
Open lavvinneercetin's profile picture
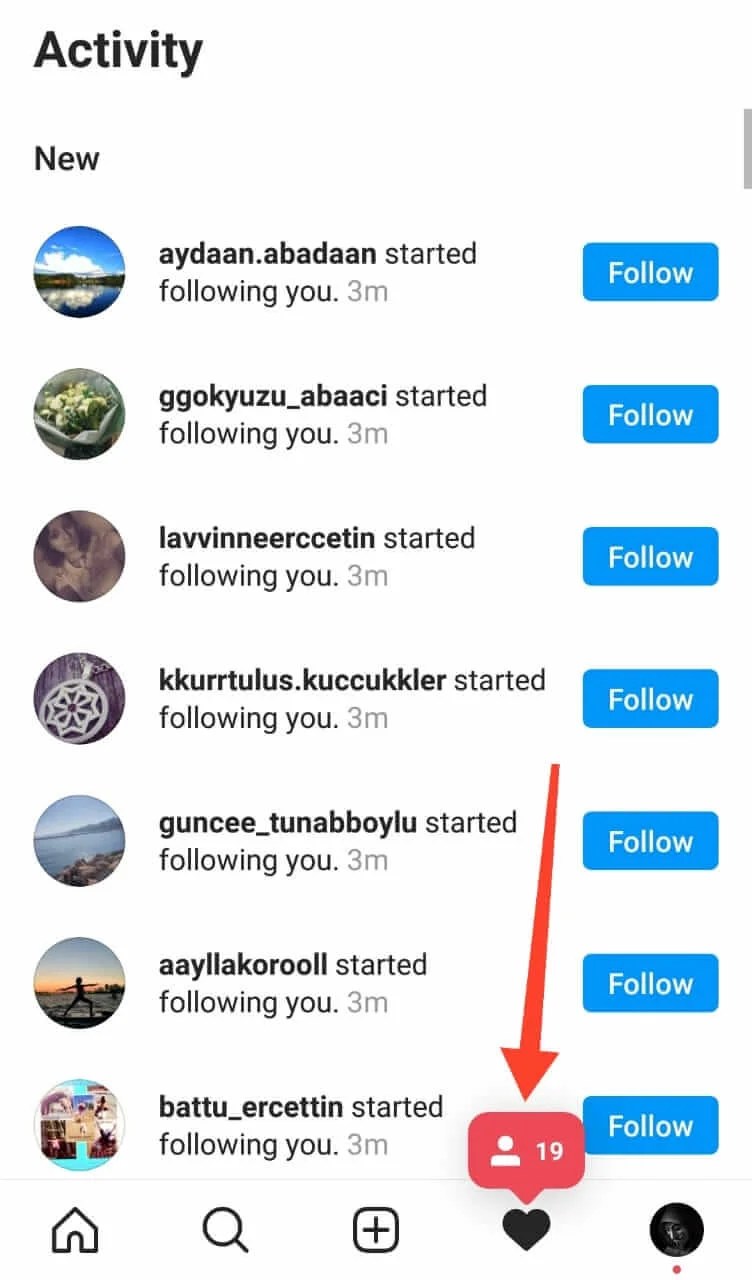tap(79, 556)
